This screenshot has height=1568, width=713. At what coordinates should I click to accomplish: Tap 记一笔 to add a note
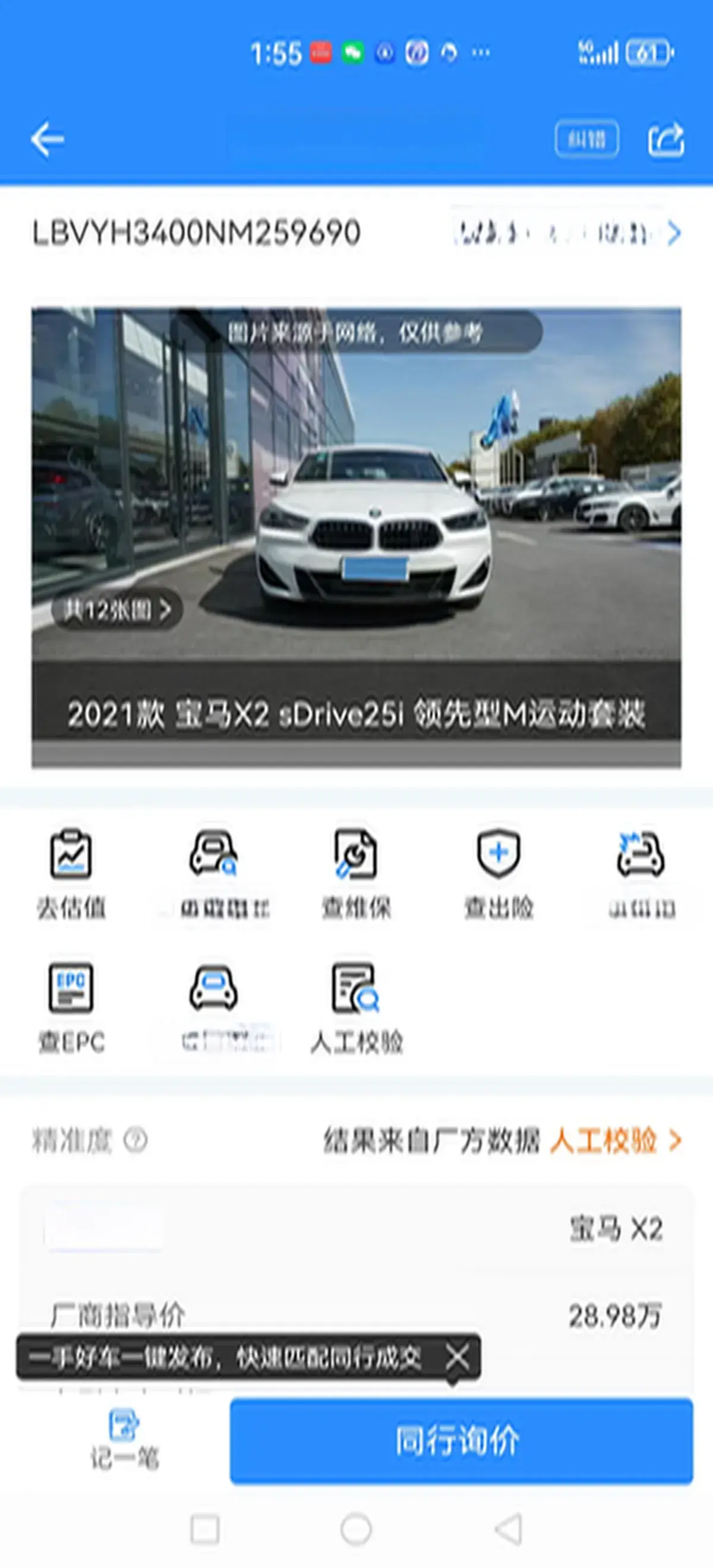pyautogui.click(x=125, y=1440)
